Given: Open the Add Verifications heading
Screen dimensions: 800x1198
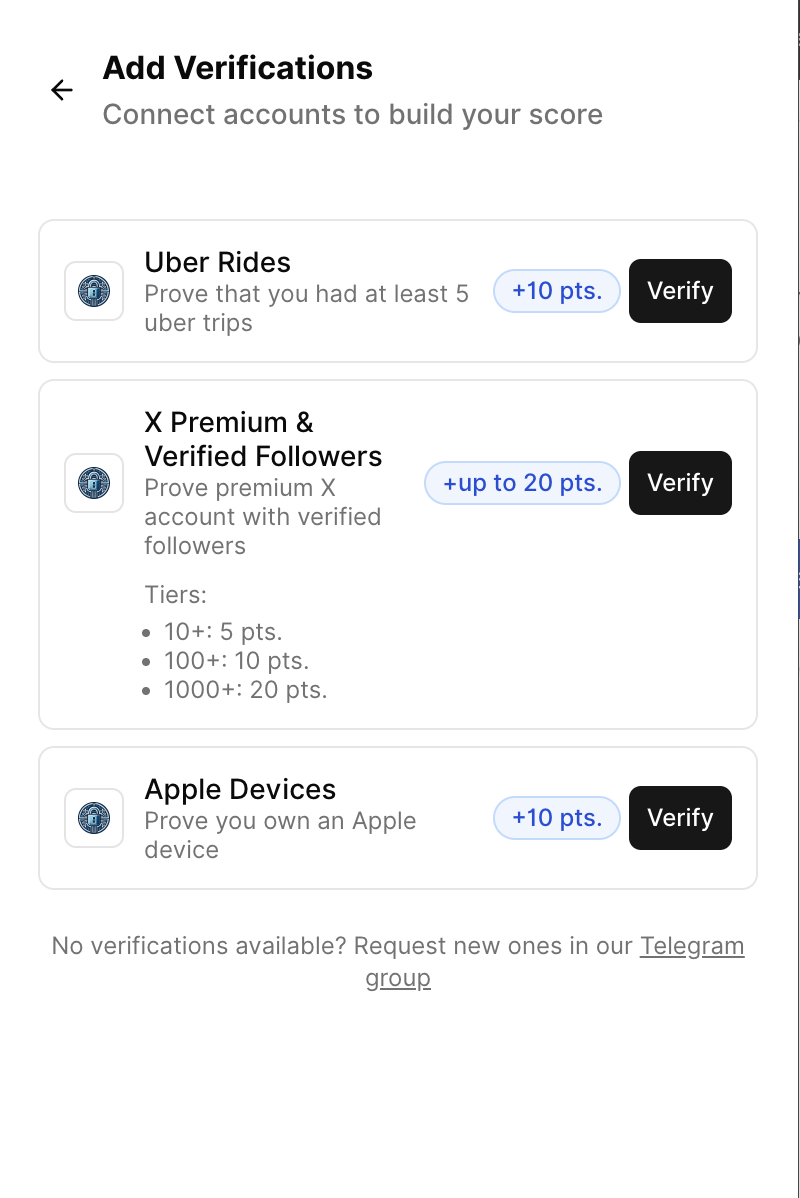Looking at the screenshot, I should [x=237, y=67].
